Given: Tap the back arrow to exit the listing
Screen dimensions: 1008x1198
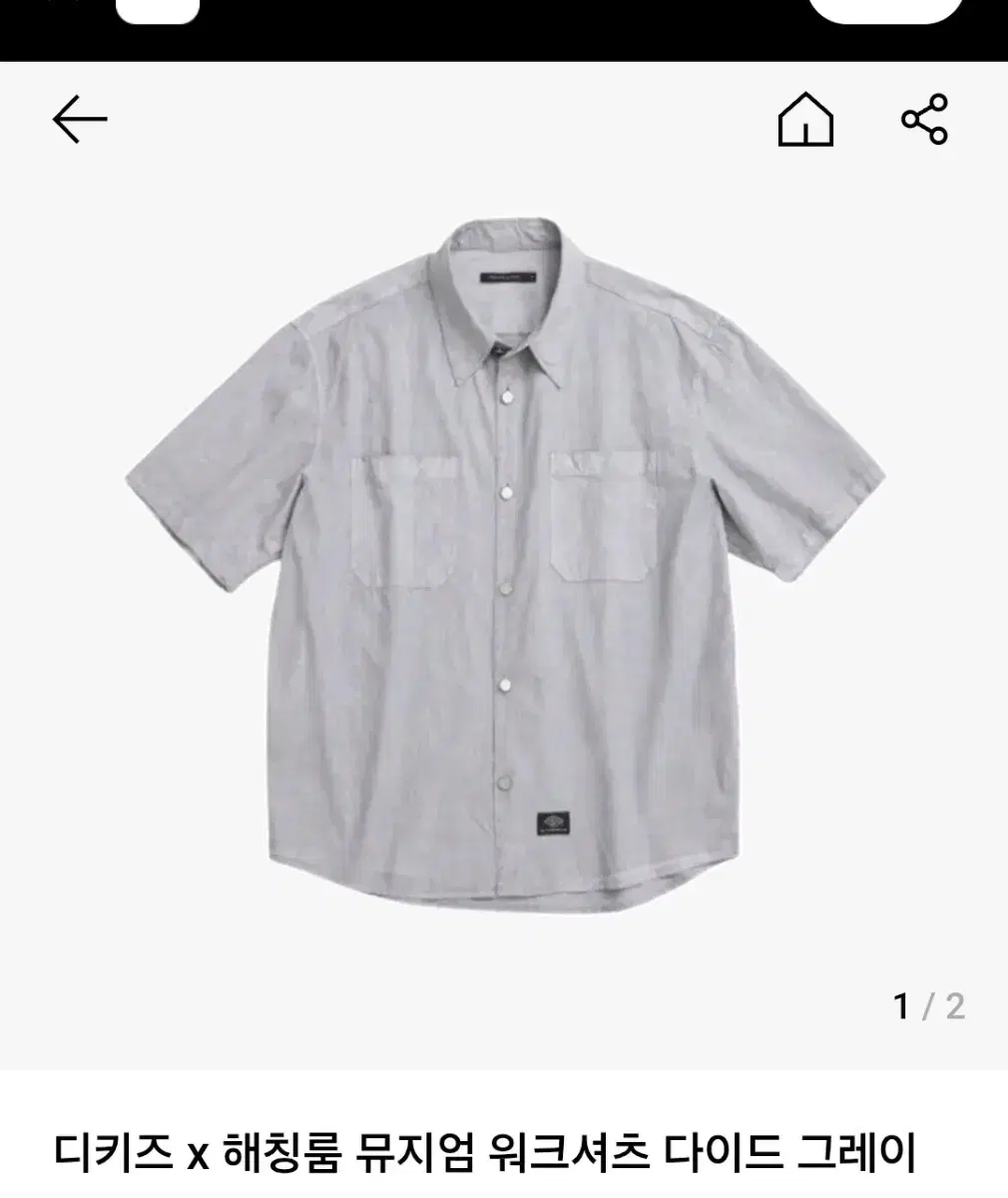Looking at the screenshot, I should tap(82, 120).
